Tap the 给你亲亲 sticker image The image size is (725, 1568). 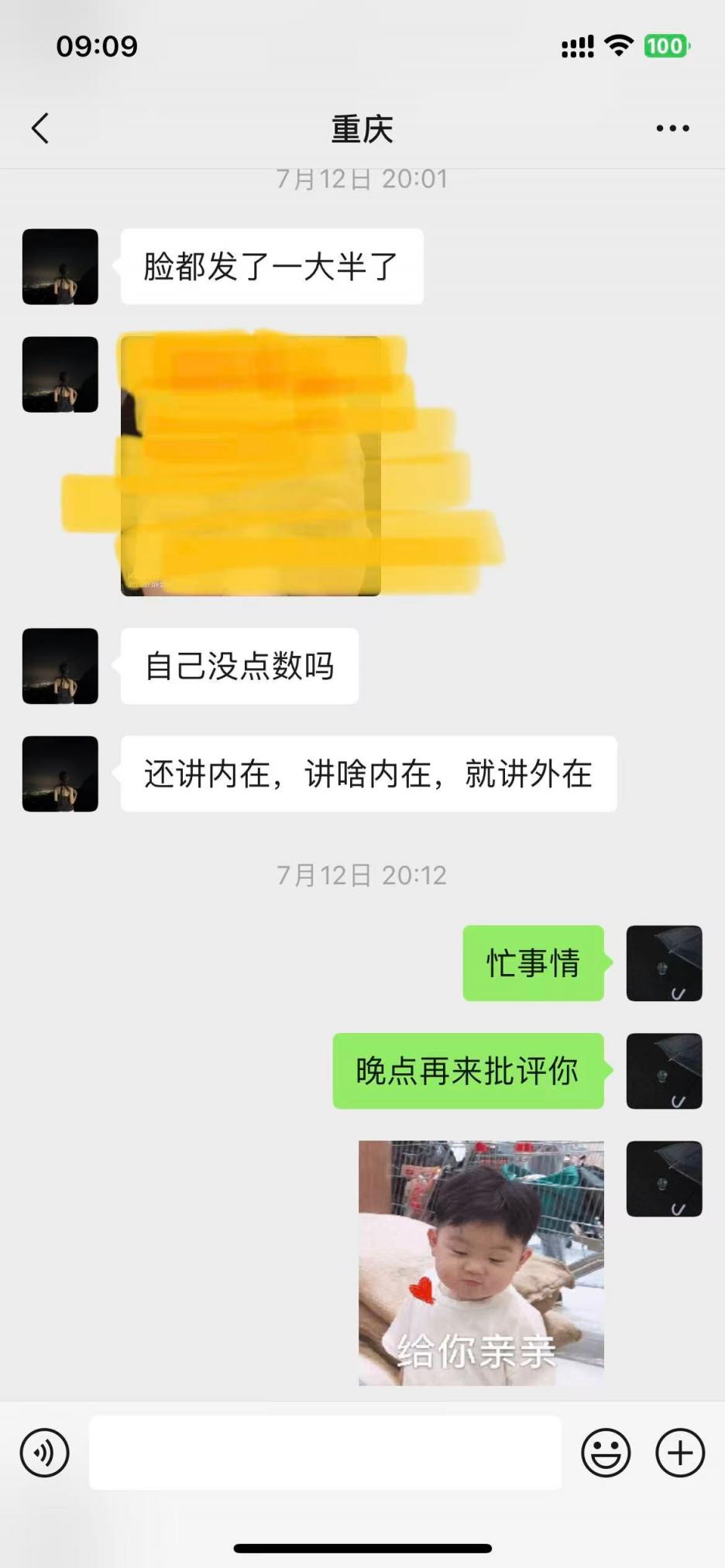(x=481, y=1263)
